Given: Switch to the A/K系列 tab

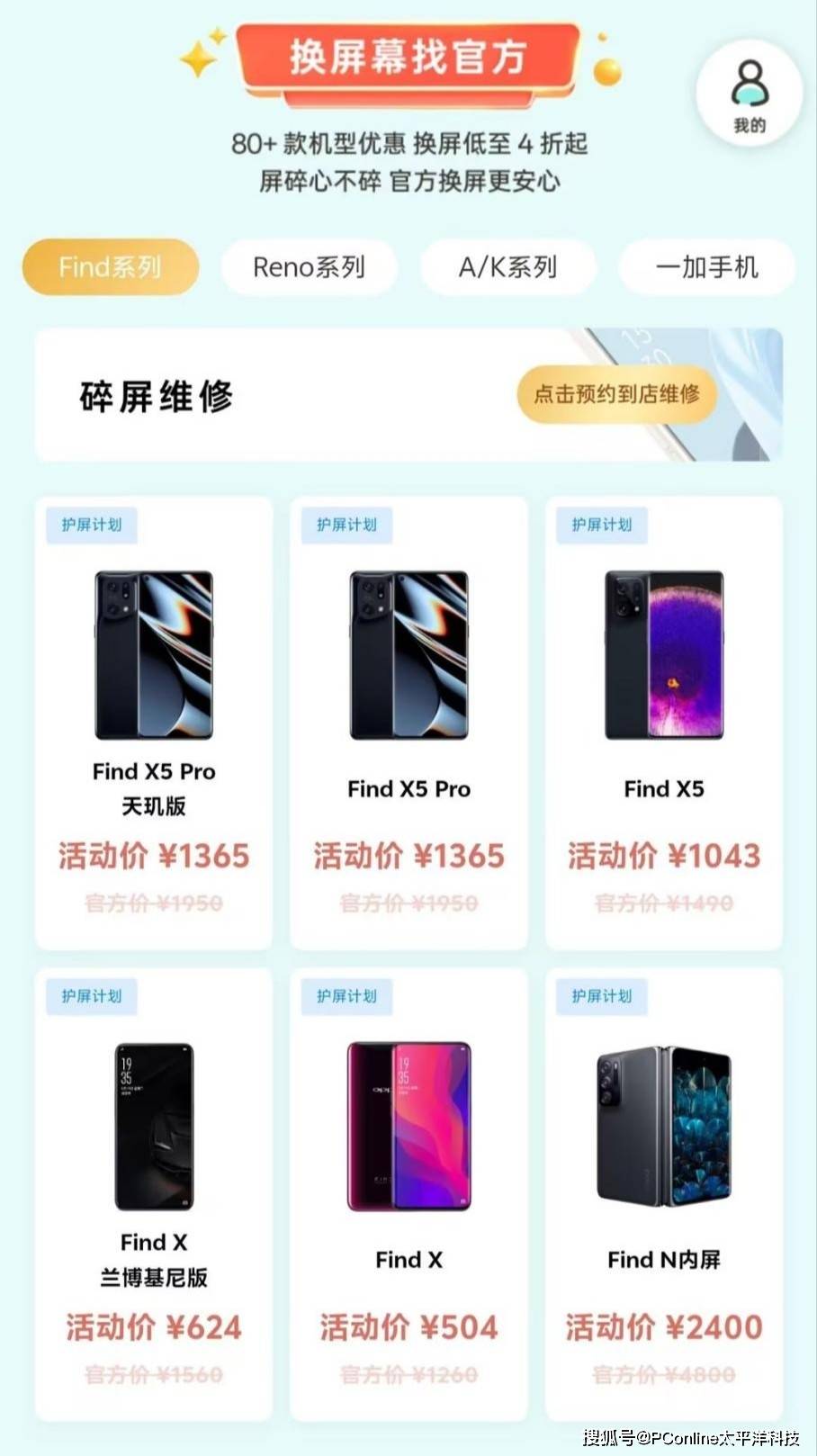Looking at the screenshot, I should click(507, 267).
